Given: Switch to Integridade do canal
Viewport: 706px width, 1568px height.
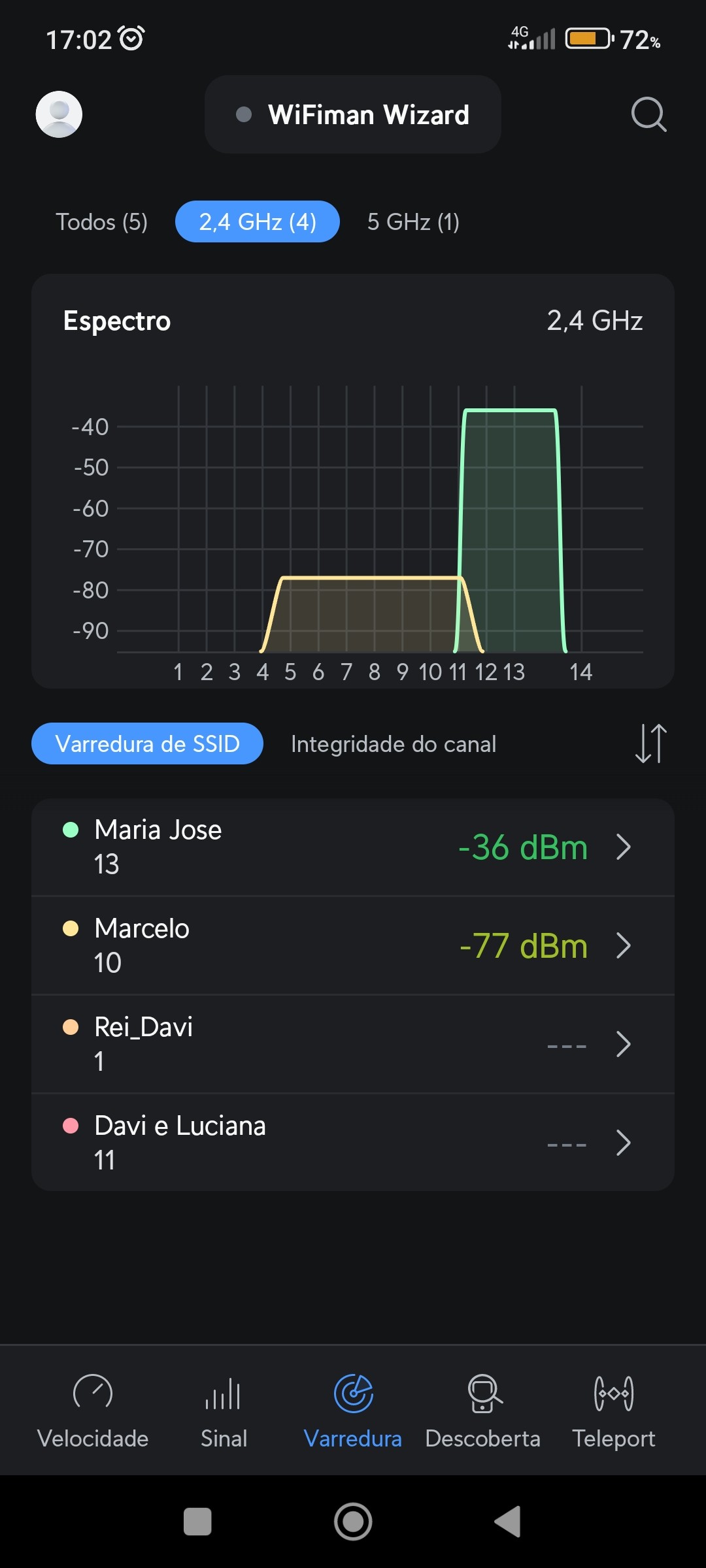Looking at the screenshot, I should click(394, 744).
